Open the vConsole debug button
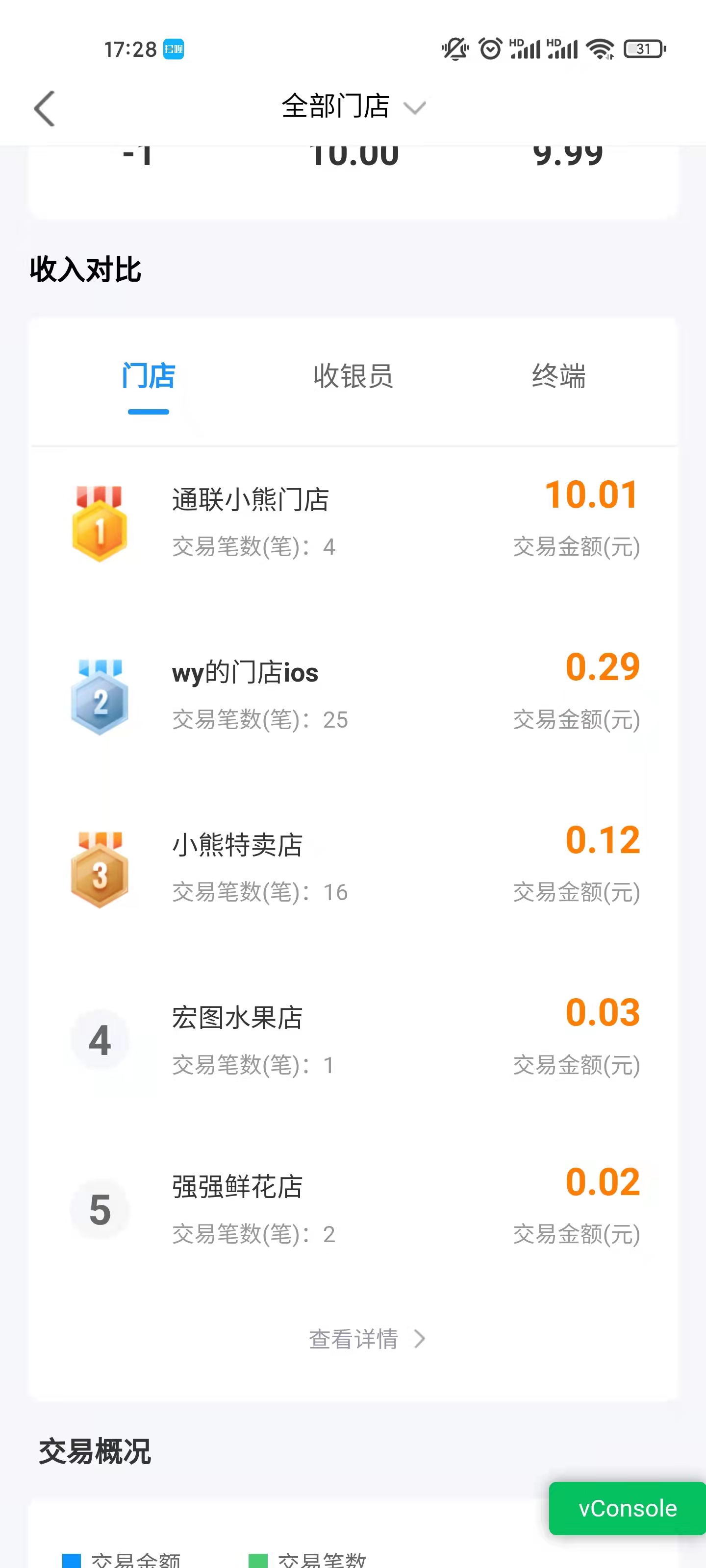Screen dimensions: 706x1568 coord(627,1508)
